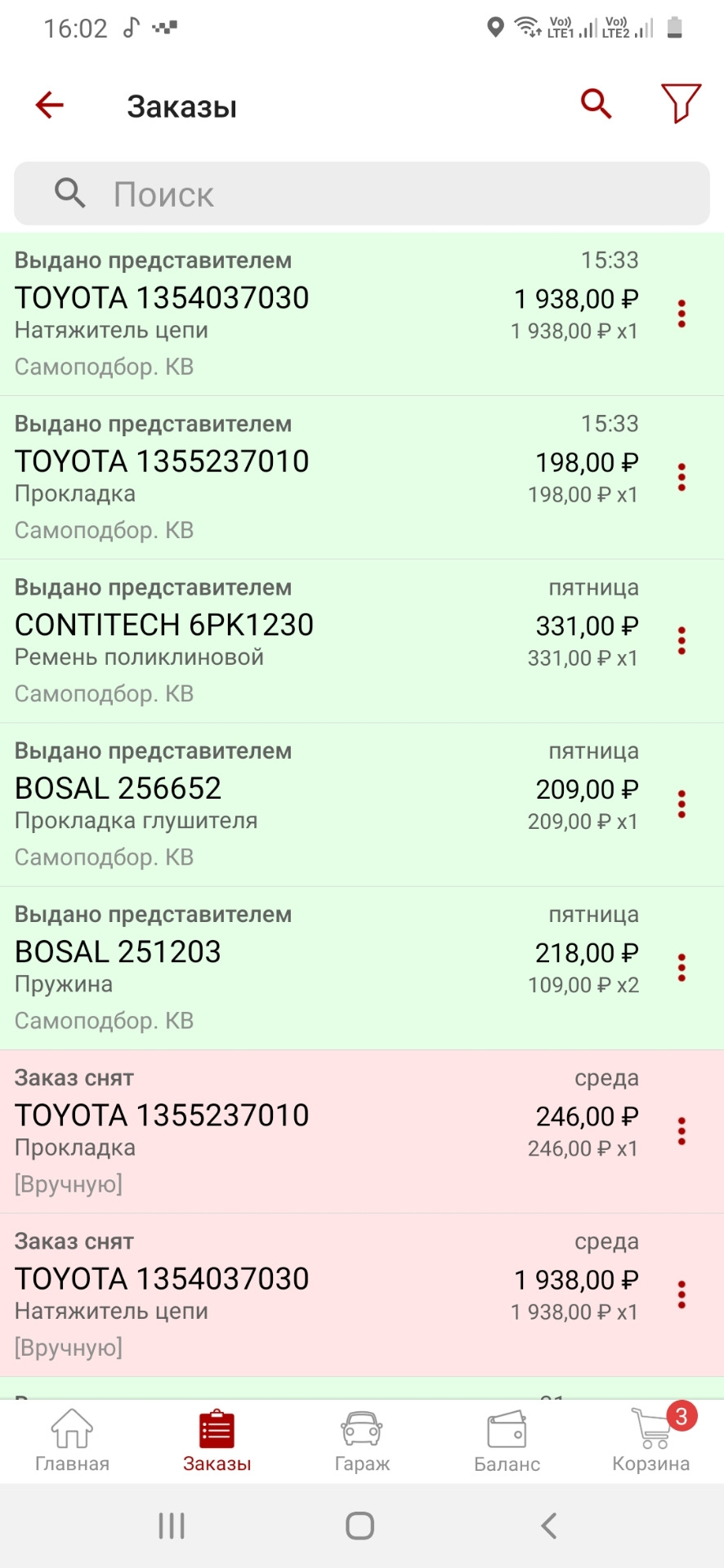Viewport: 724px width, 1568px height.
Task: Select cancelled TOYOTA 1354037030 Натяжитель цепи order
Action: [x=327, y=1294]
